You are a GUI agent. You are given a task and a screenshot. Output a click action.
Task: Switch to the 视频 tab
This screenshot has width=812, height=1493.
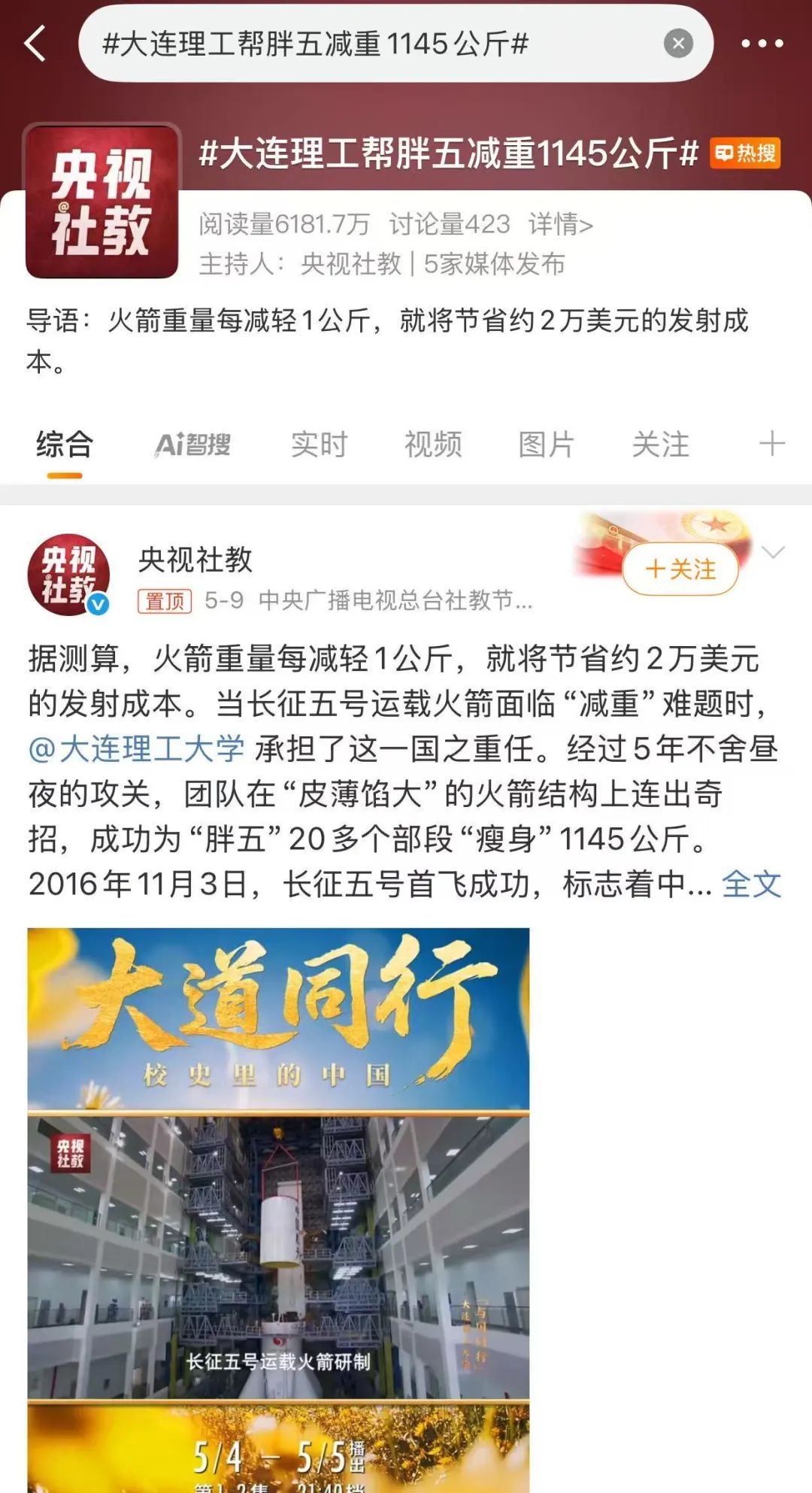click(432, 445)
